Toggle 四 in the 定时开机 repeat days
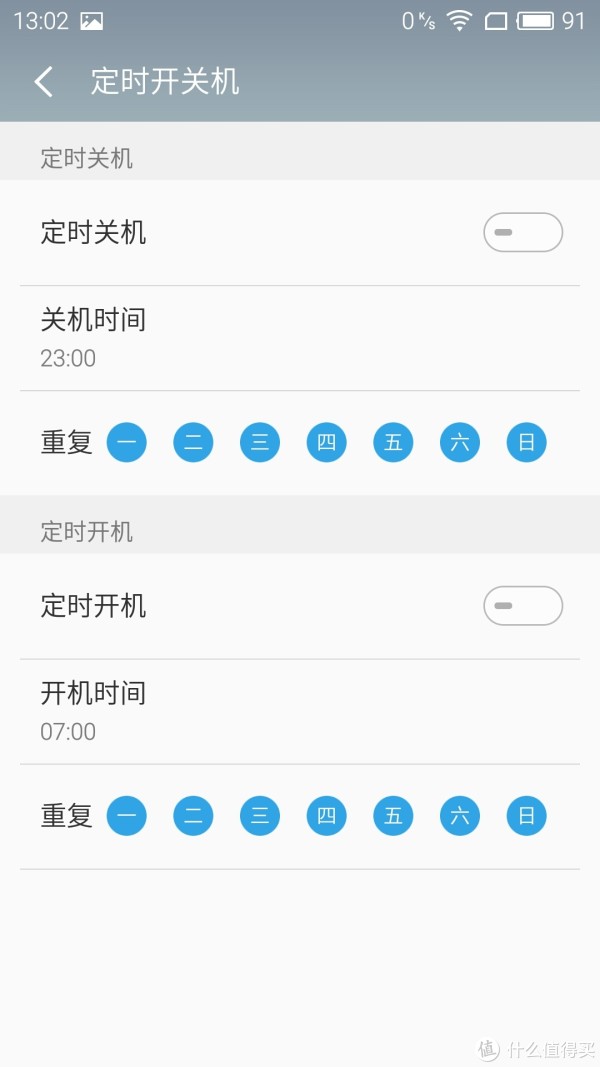Screen dimensions: 600x1067 [x=327, y=815]
